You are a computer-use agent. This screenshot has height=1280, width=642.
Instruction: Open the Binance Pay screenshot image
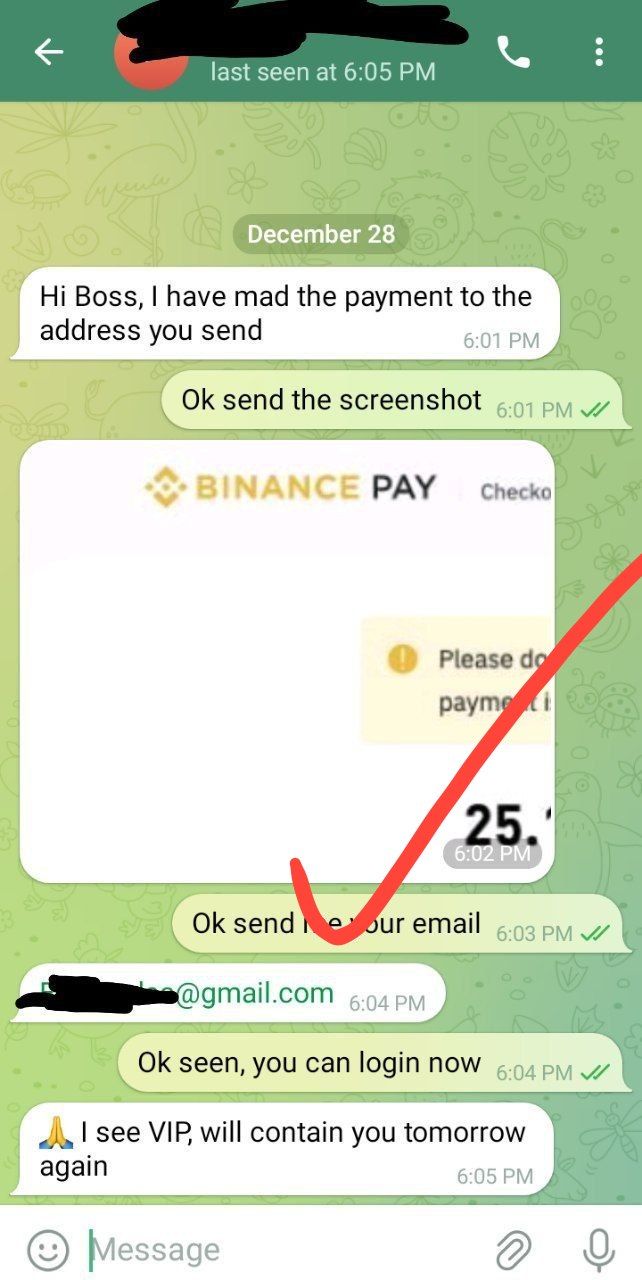286,660
